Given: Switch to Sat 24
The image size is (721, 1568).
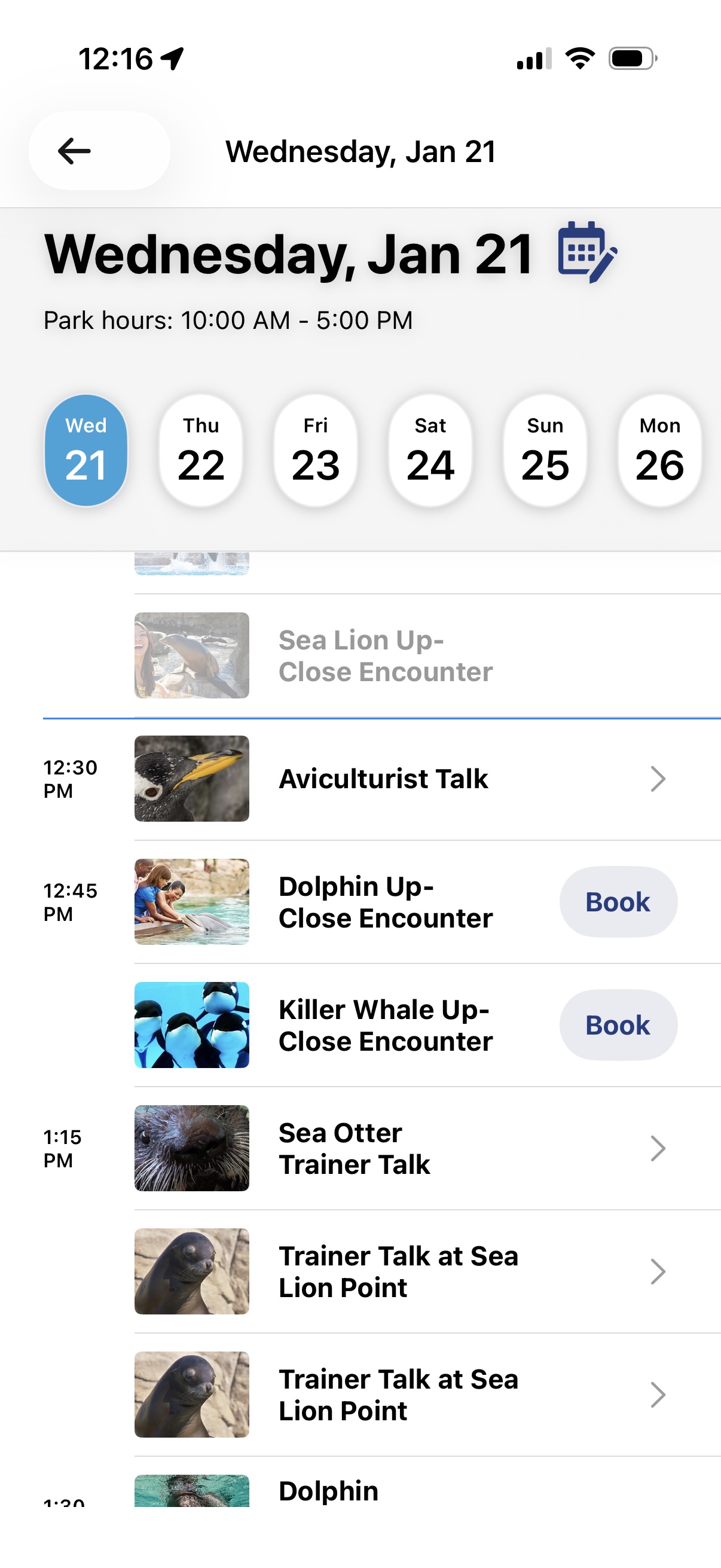Looking at the screenshot, I should click(x=430, y=450).
